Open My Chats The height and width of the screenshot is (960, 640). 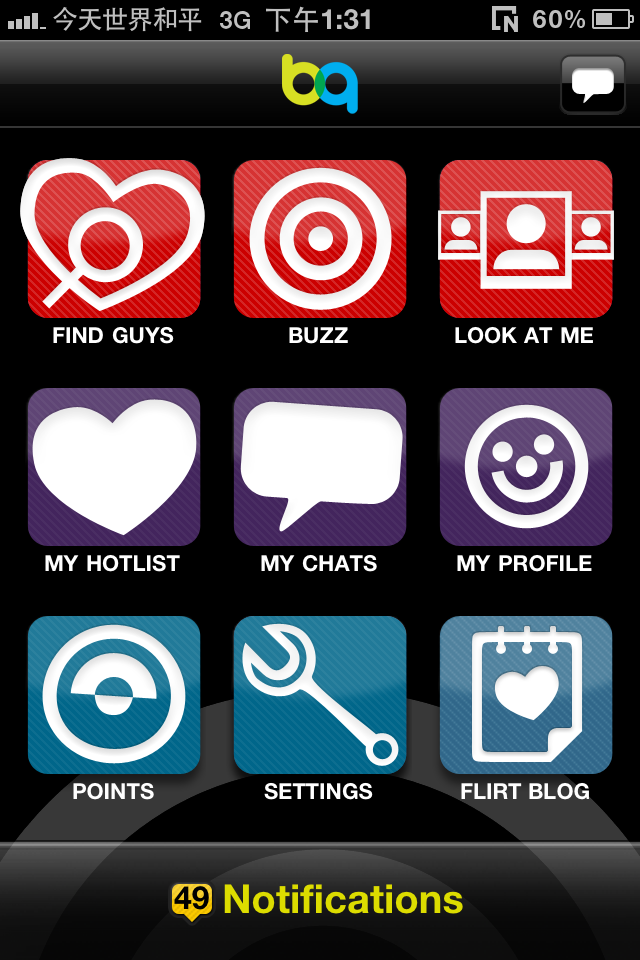coord(320,468)
